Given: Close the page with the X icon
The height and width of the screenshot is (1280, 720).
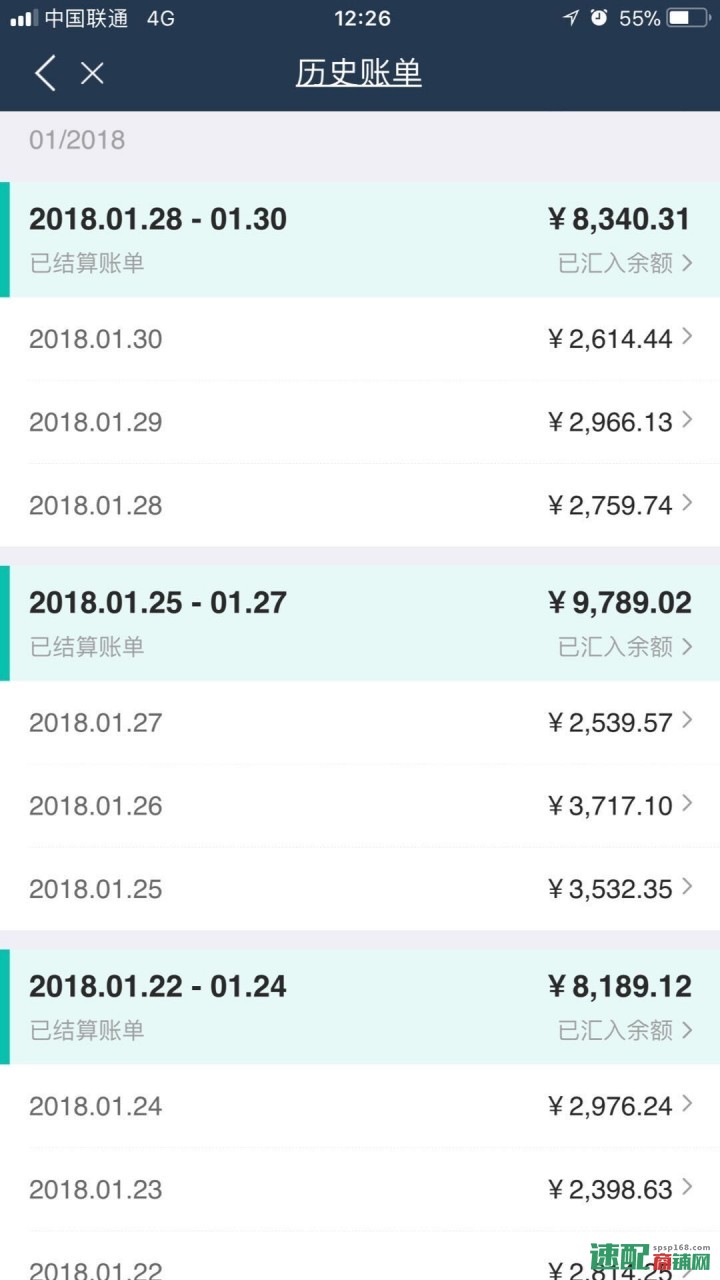Looking at the screenshot, I should [92, 73].
